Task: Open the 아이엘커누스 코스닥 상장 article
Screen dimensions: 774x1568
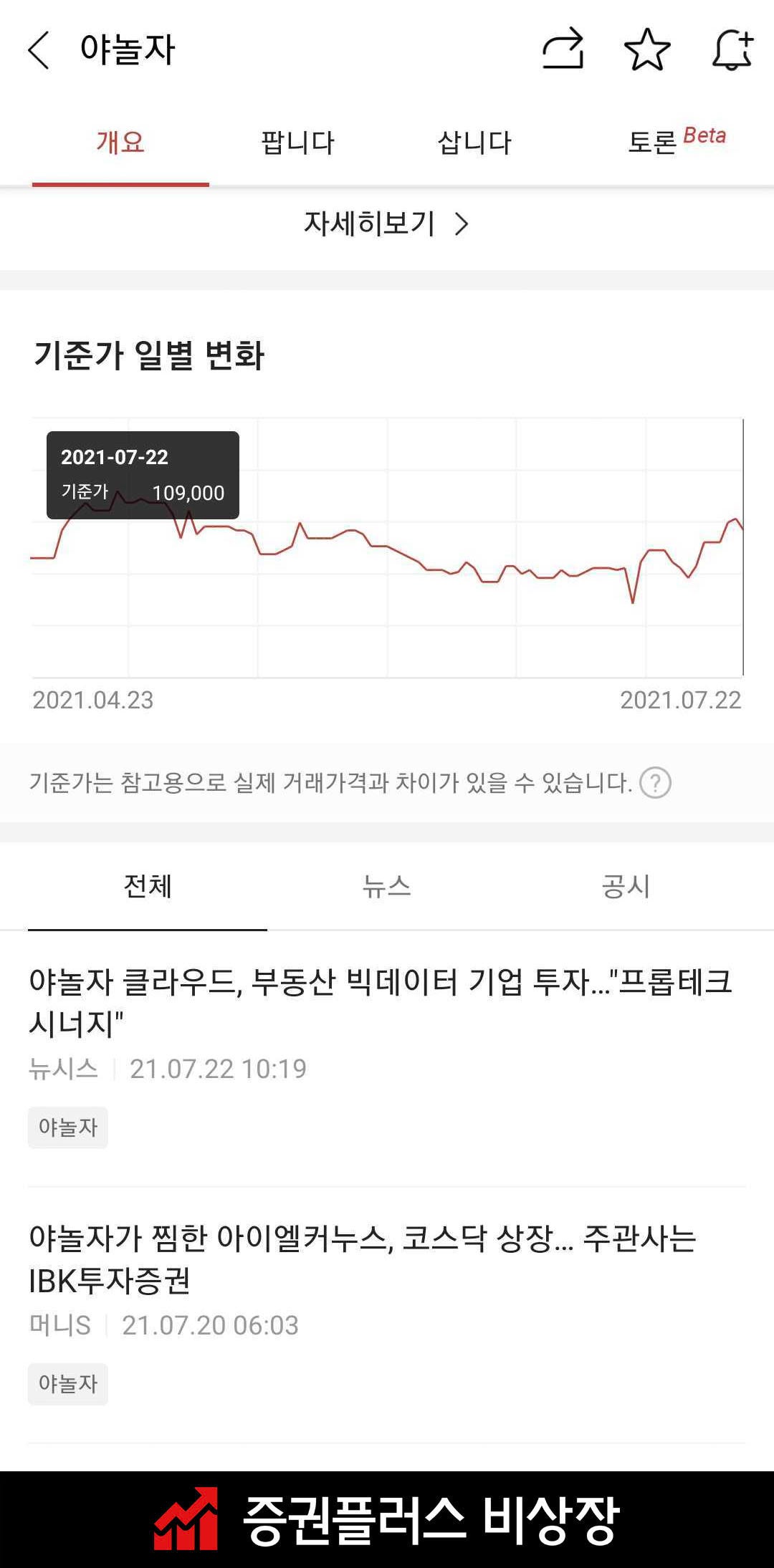Action: 362,1259
